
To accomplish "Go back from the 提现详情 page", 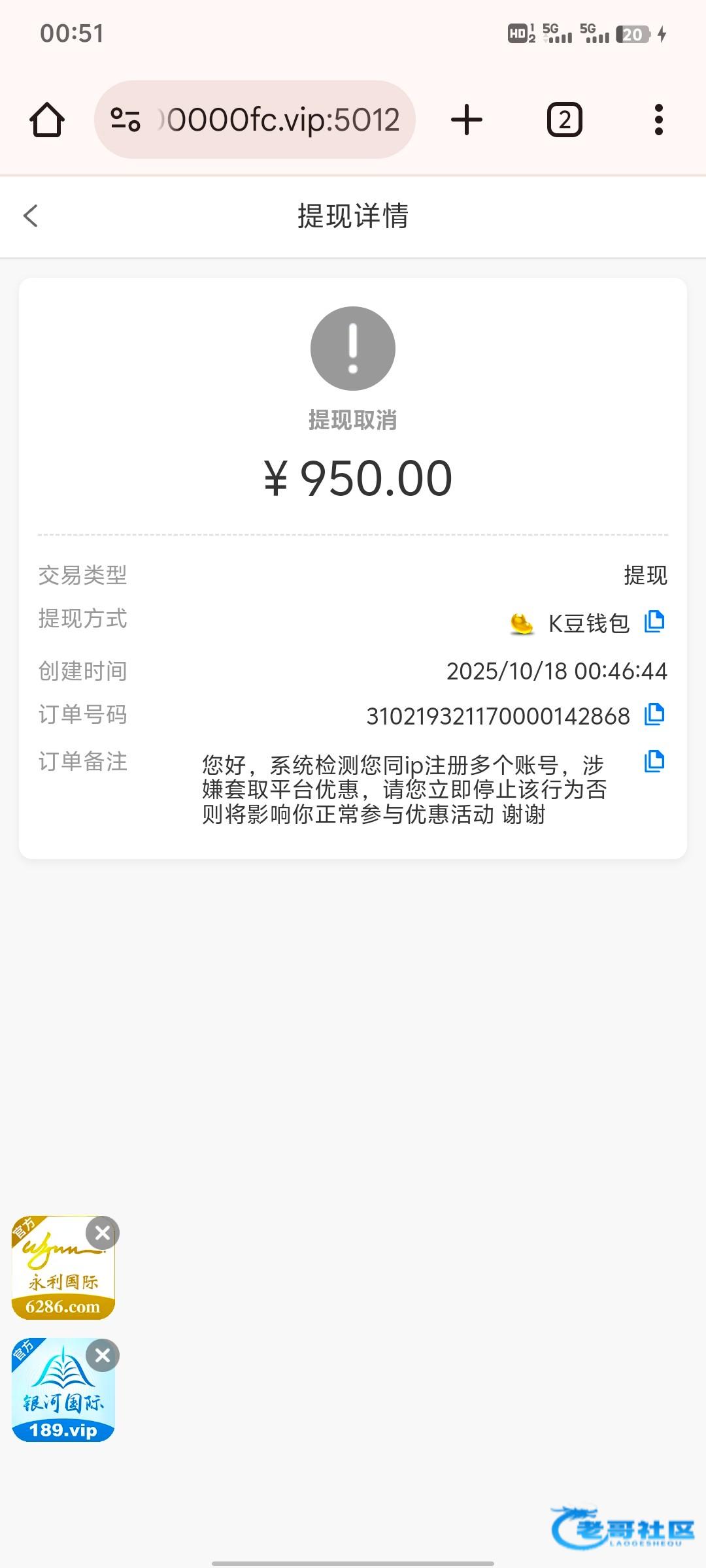I will click(31, 216).
